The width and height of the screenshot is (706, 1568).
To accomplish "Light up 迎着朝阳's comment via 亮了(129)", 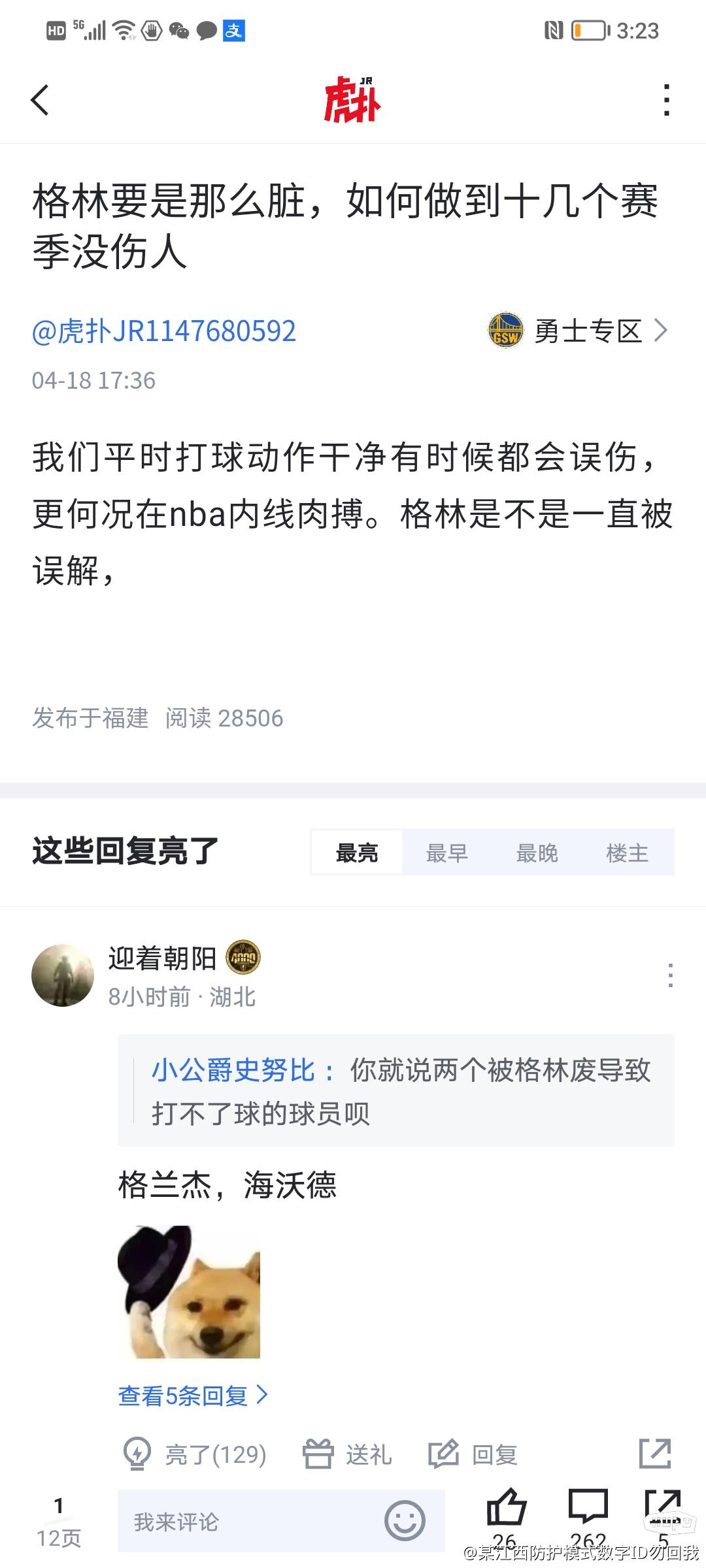I will click(195, 1455).
